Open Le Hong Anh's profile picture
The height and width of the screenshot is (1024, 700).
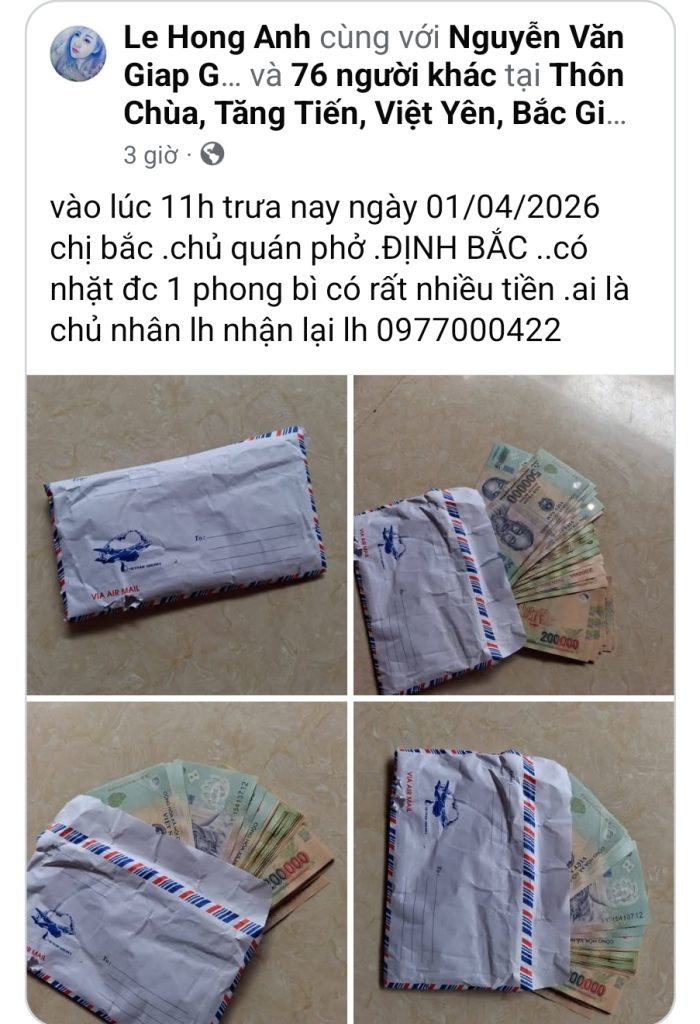(78, 54)
